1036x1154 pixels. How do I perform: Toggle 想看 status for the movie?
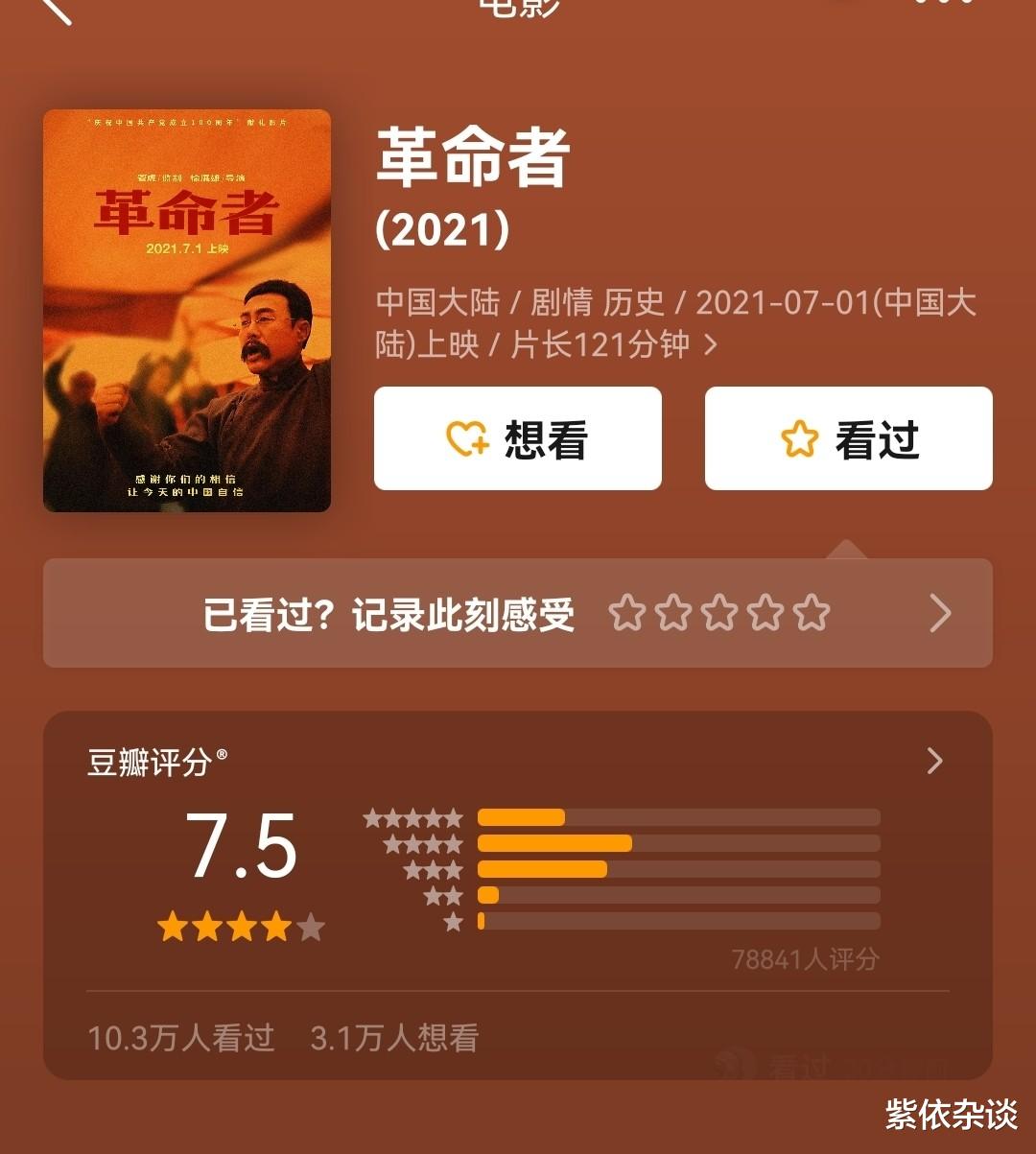tap(516, 437)
